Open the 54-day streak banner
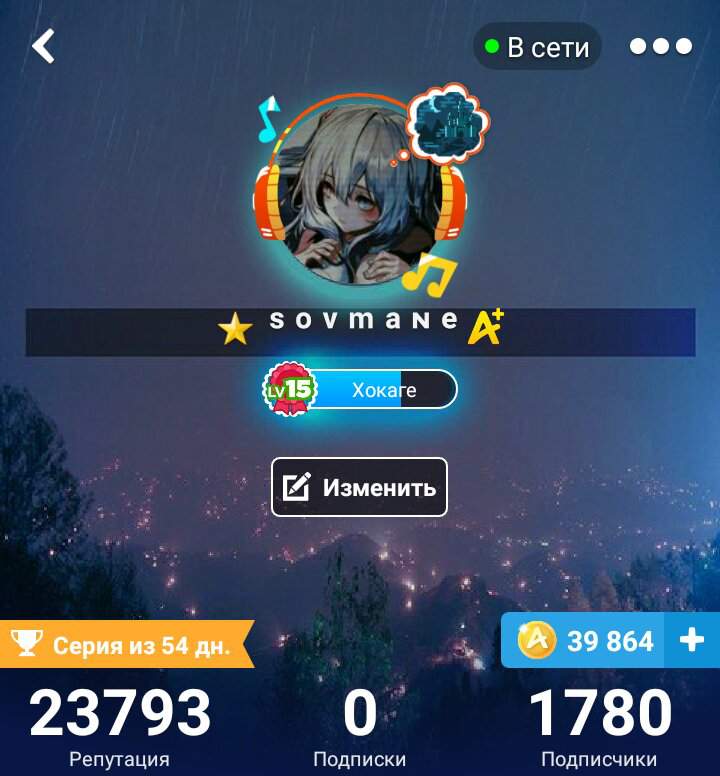Viewport: 720px width, 776px height. click(125, 645)
